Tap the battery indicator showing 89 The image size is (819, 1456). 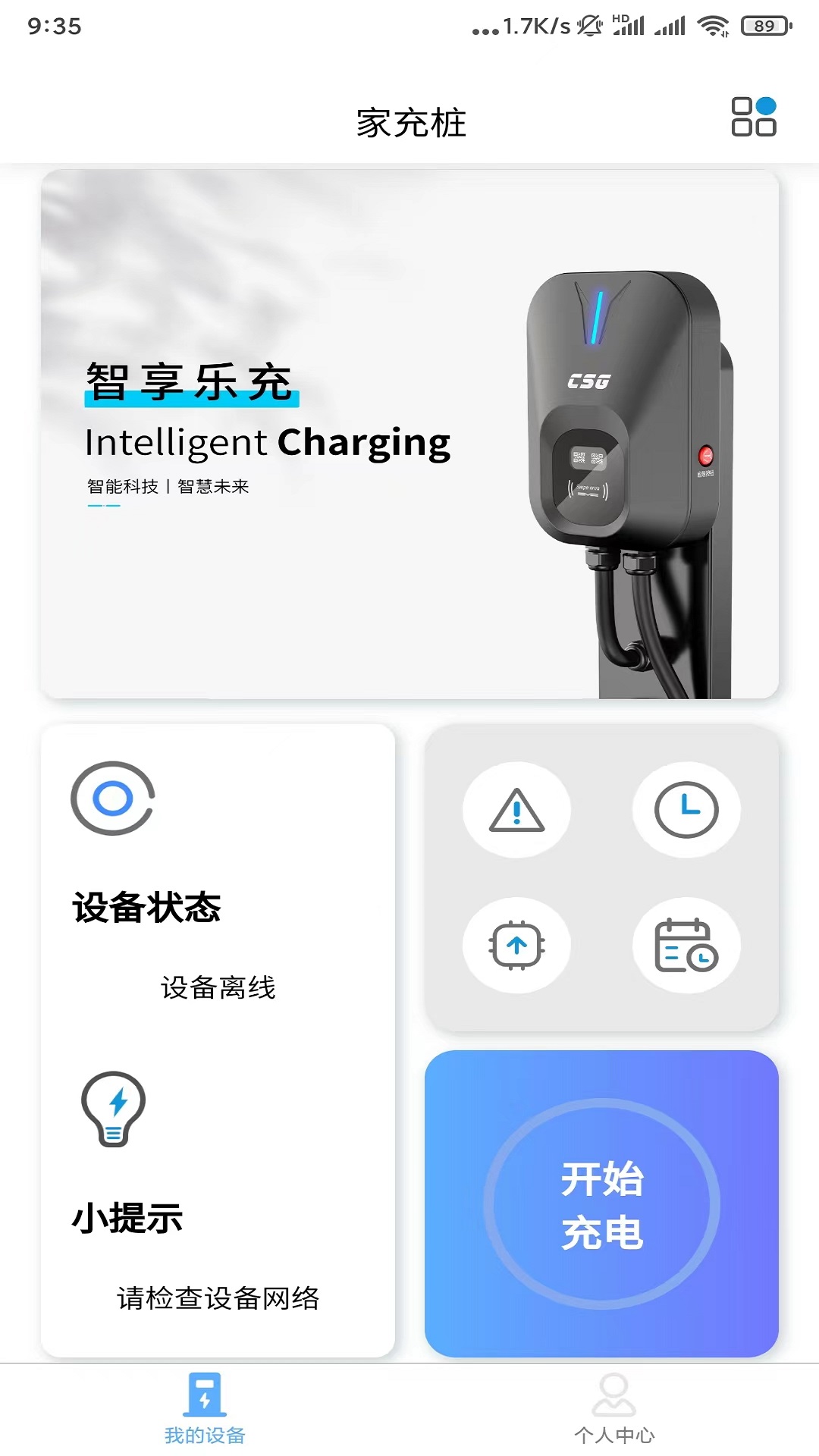(x=762, y=25)
